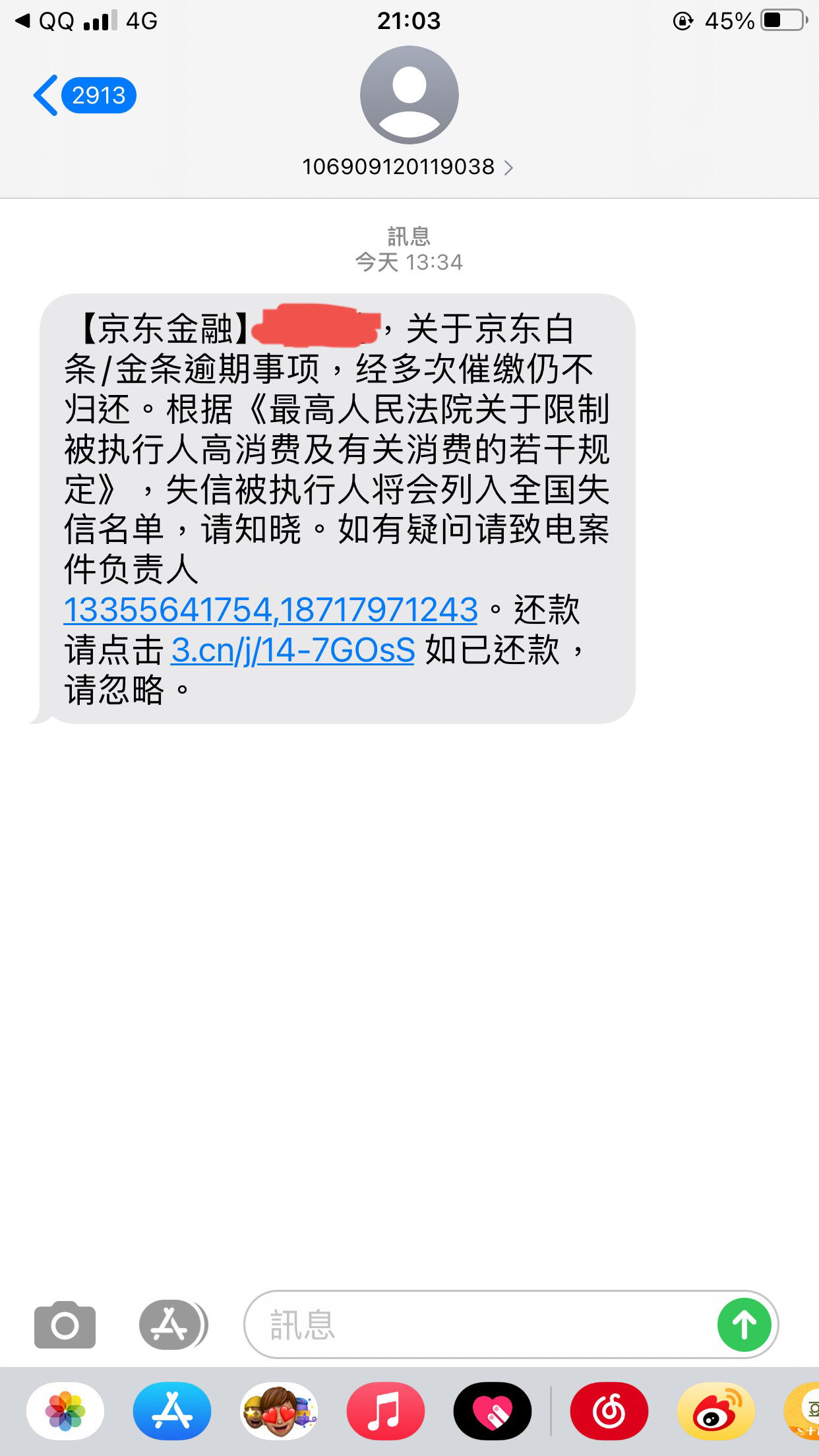Open the Weibo iMessage app
Image resolution: width=819 pixels, height=1456 pixels.
(716, 1412)
